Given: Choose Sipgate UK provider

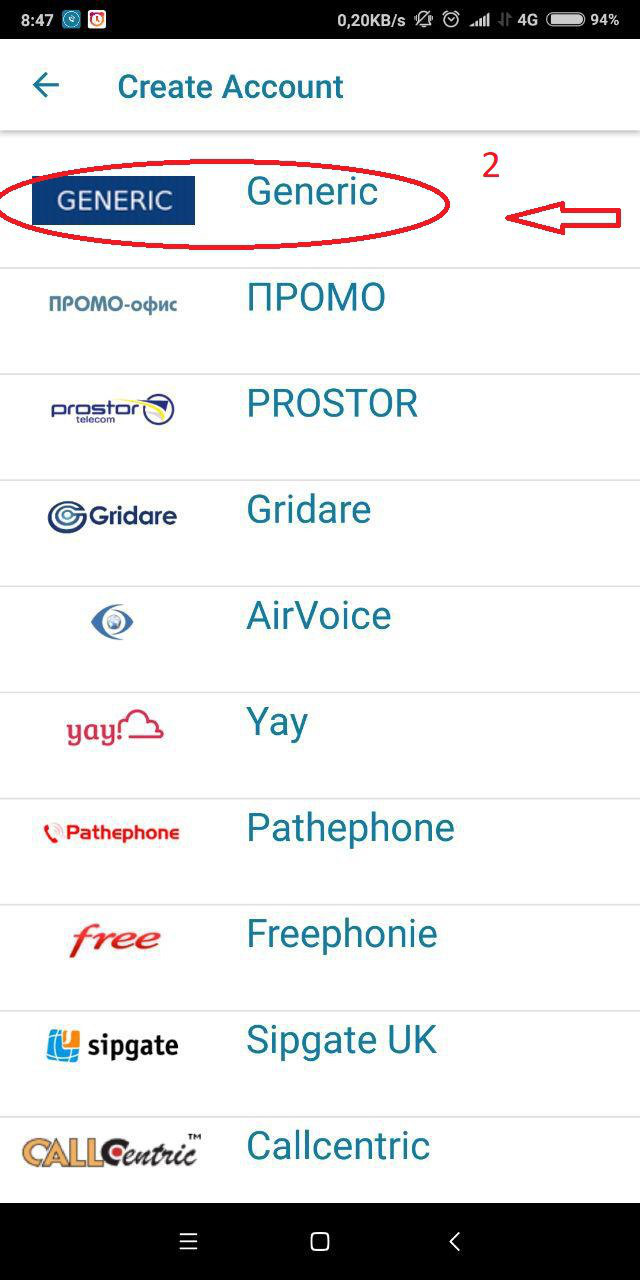Looking at the screenshot, I should [341, 1040].
